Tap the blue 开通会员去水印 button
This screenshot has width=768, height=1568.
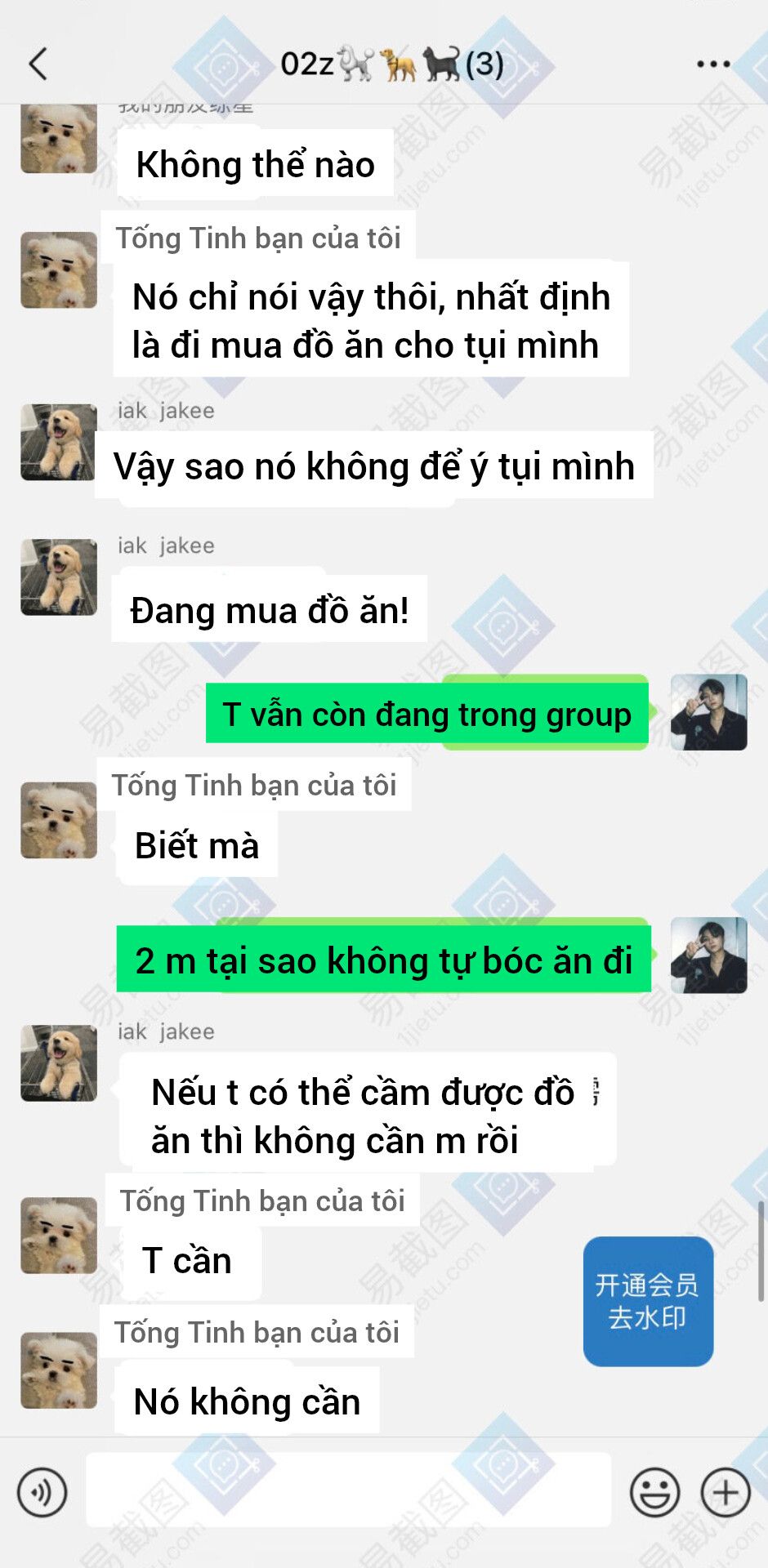tap(648, 1301)
